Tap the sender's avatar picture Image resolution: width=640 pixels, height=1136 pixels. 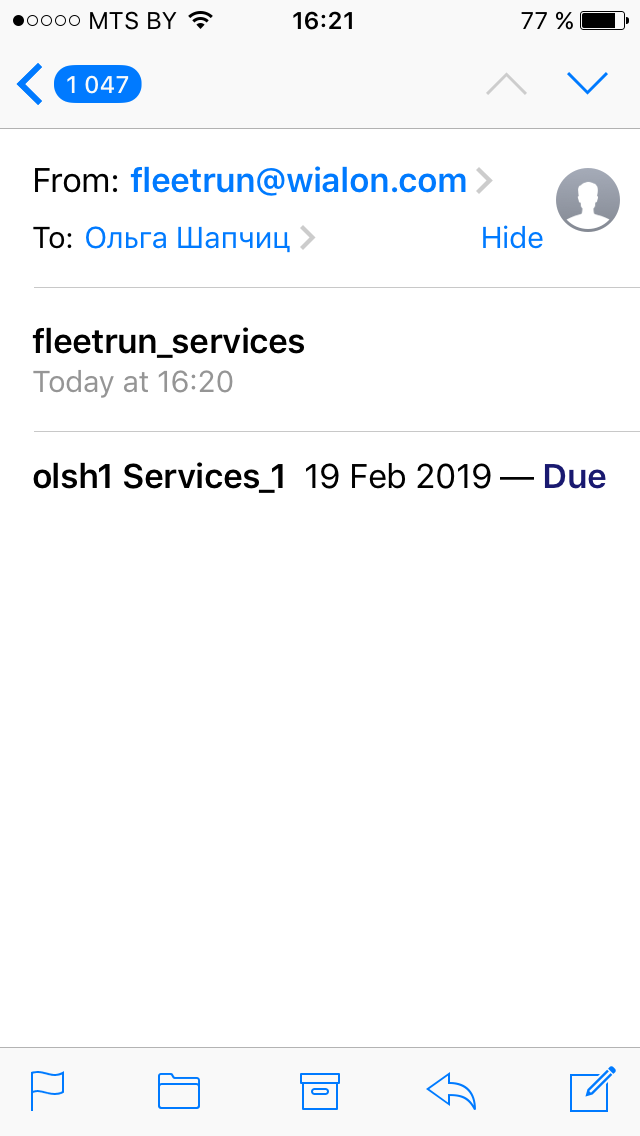(x=587, y=200)
